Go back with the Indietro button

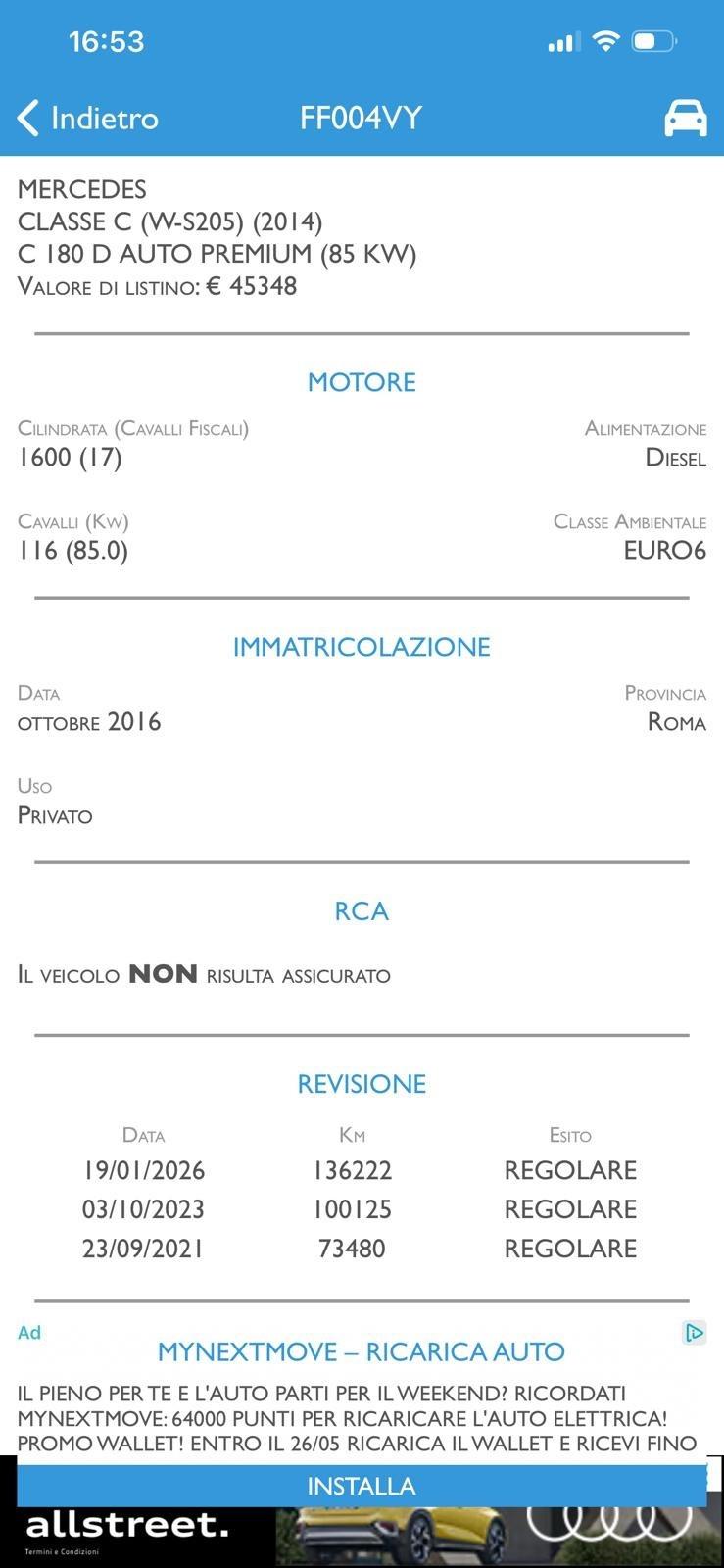tap(87, 118)
